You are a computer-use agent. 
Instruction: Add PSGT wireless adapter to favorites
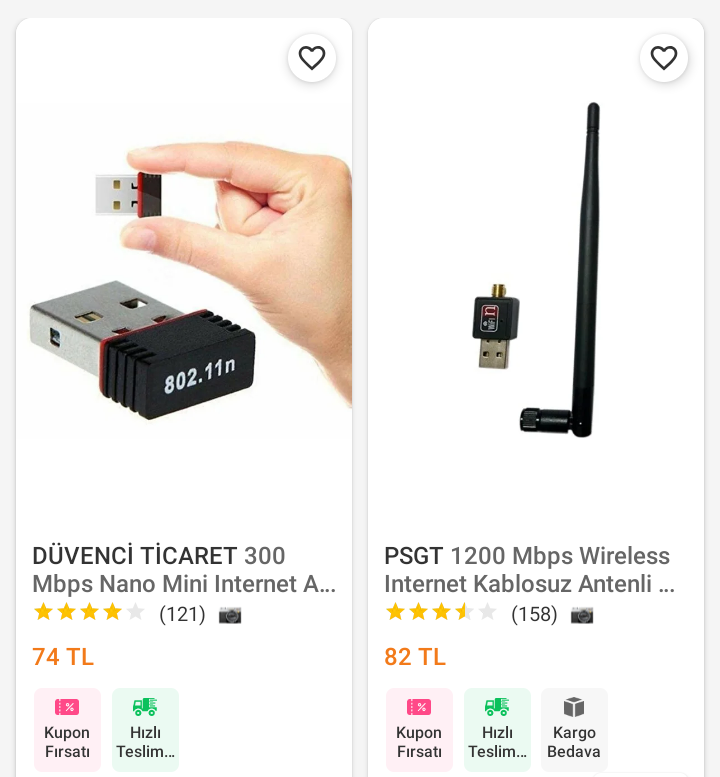[664, 58]
